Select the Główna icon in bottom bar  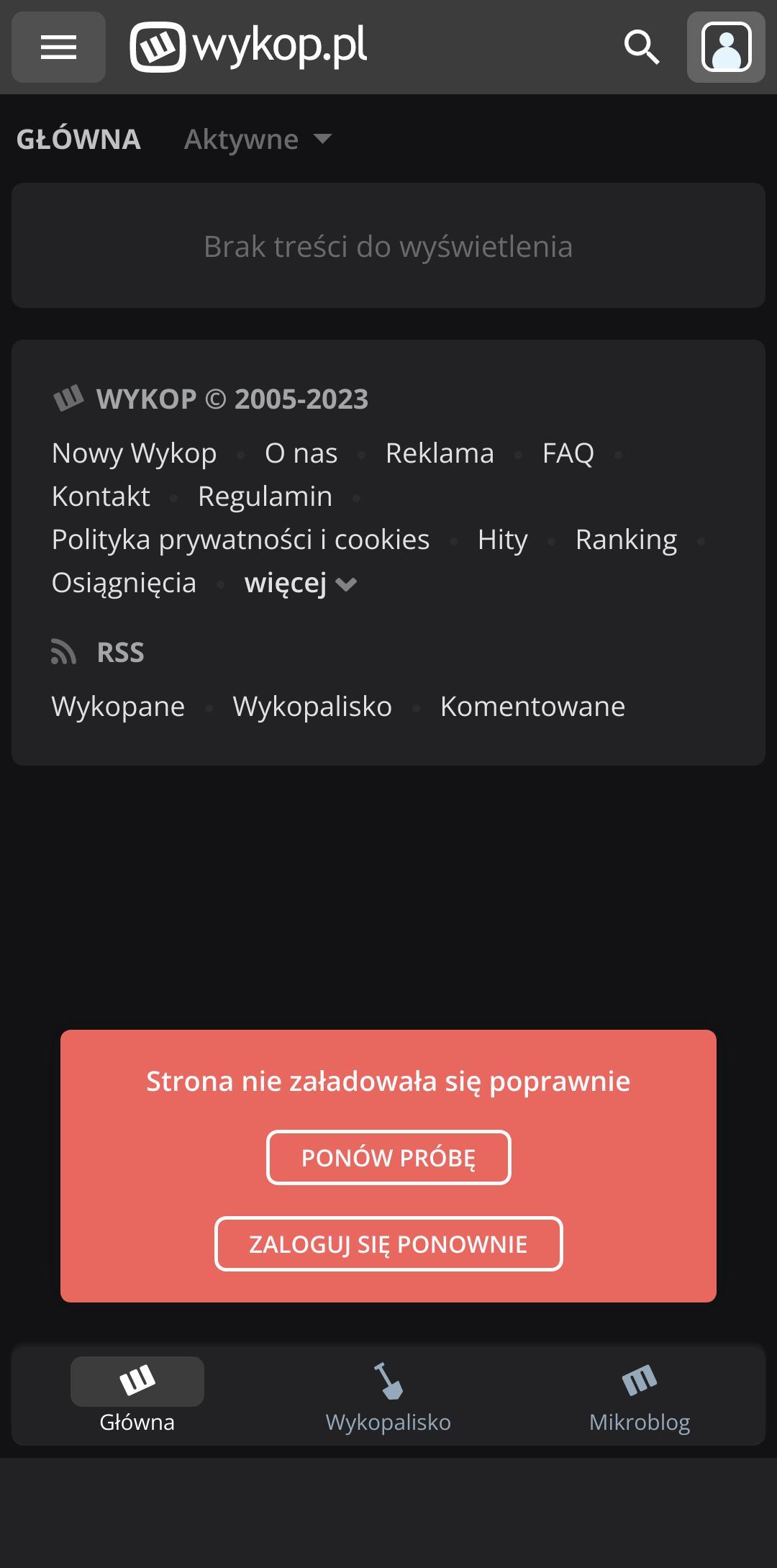point(137,1380)
